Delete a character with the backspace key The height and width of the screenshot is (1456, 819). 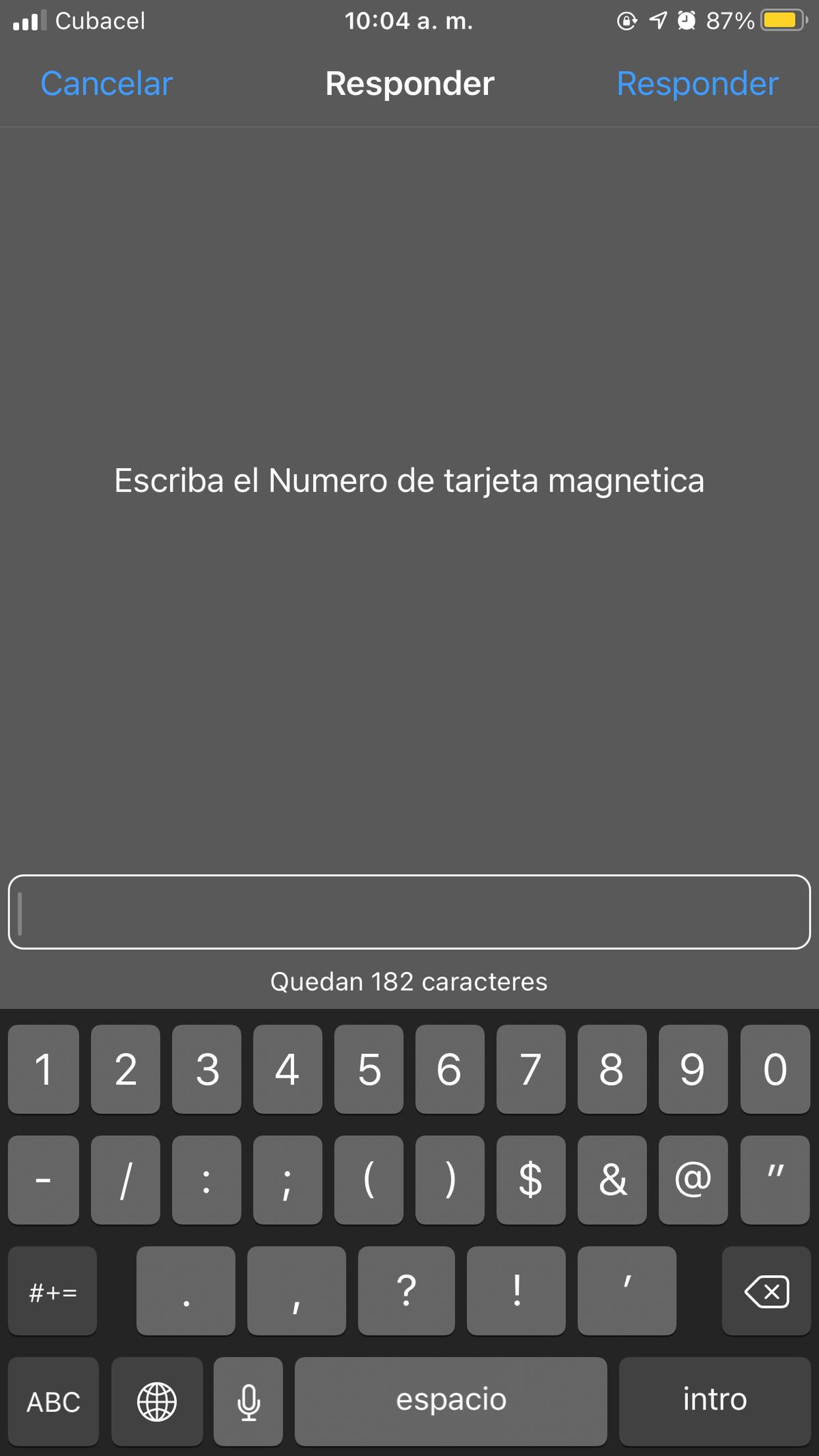click(766, 1291)
